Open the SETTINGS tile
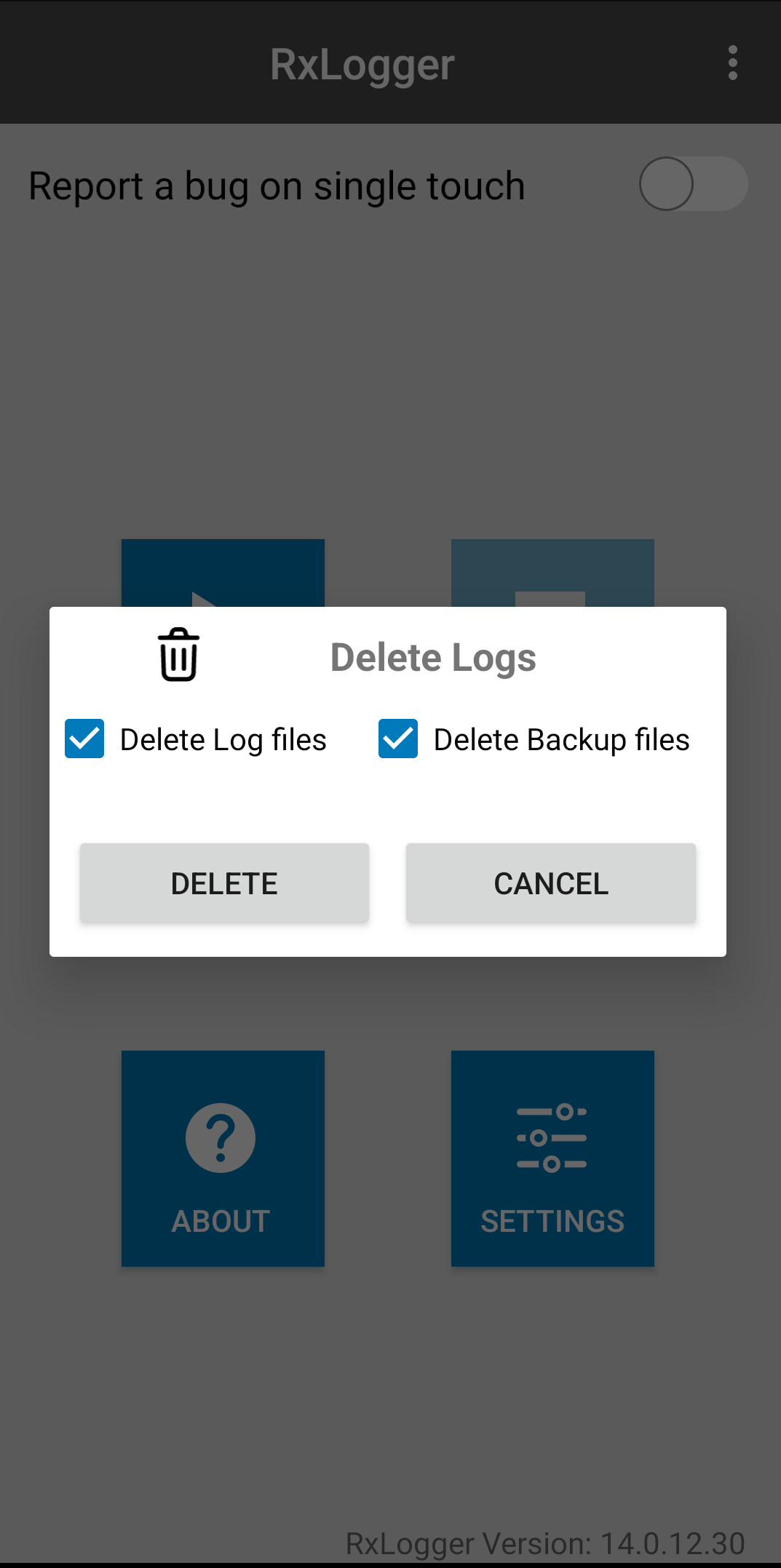This screenshot has width=781, height=1568. click(552, 1158)
